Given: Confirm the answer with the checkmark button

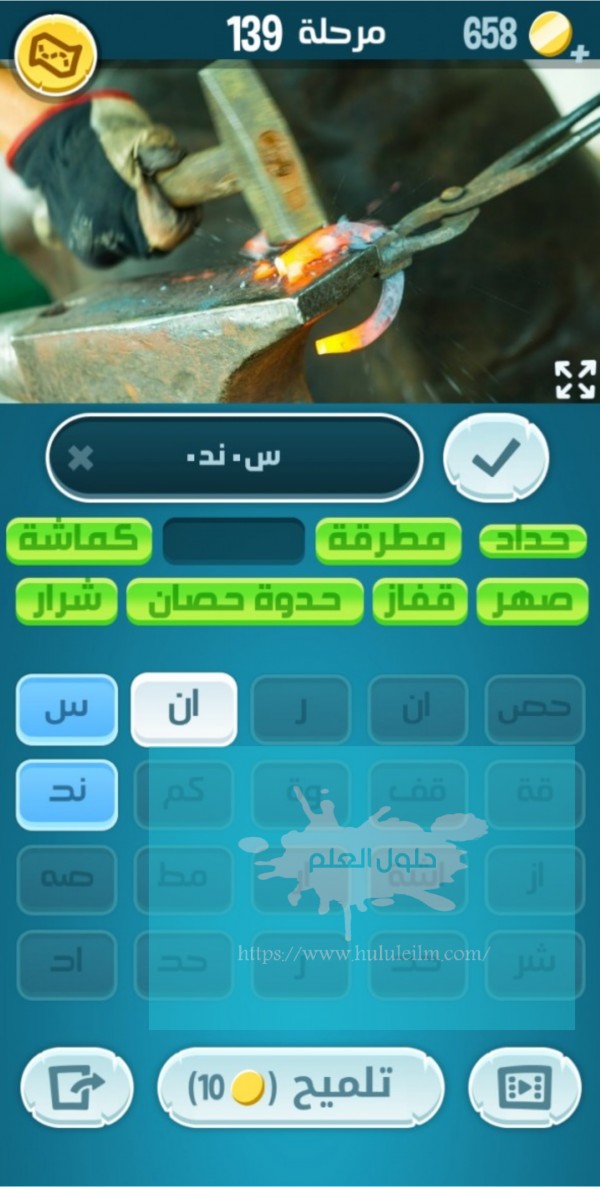Looking at the screenshot, I should (x=495, y=459).
